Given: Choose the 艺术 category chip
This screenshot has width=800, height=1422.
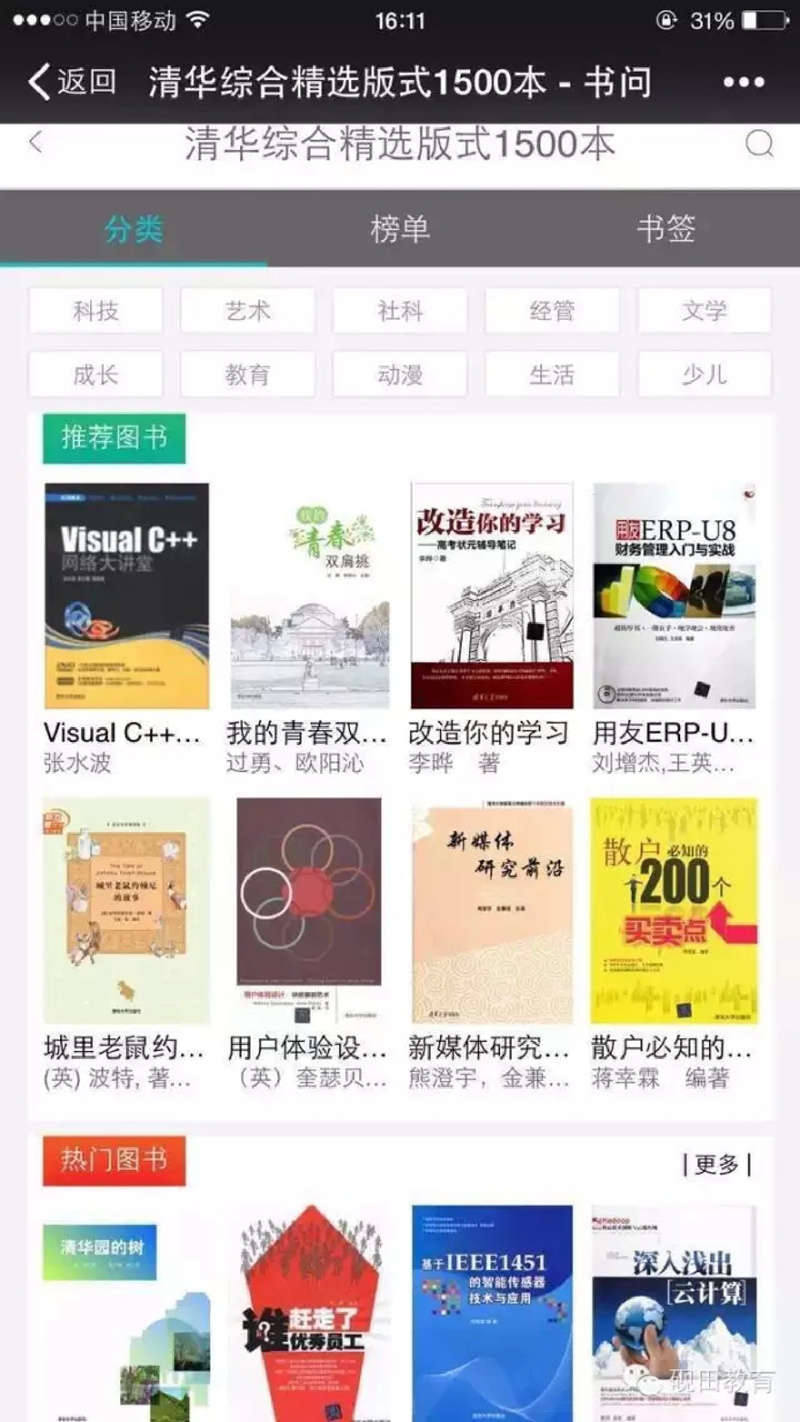Looking at the screenshot, I should click(248, 311).
